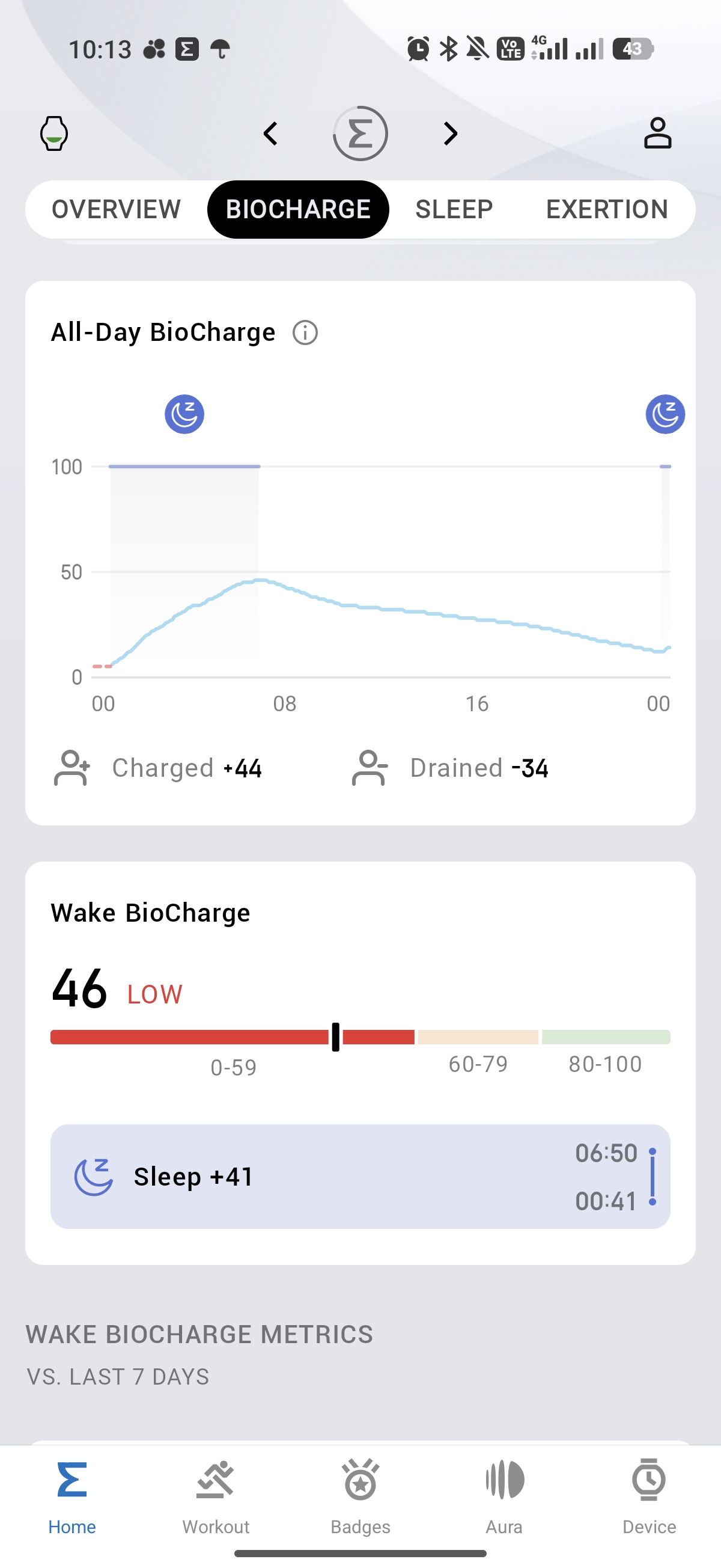Show All-Day BioCharge info

click(x=305, y=333)
